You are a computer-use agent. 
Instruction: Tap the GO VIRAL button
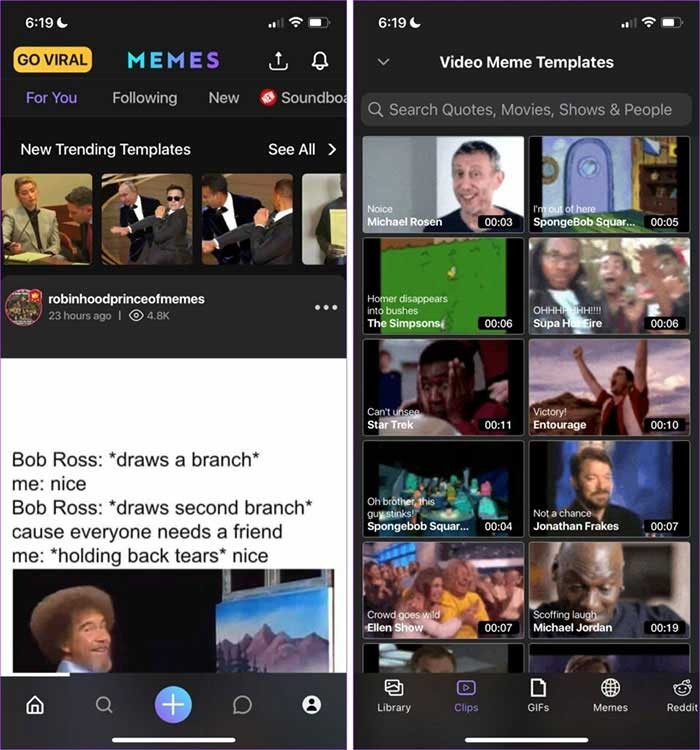(53, 60)
